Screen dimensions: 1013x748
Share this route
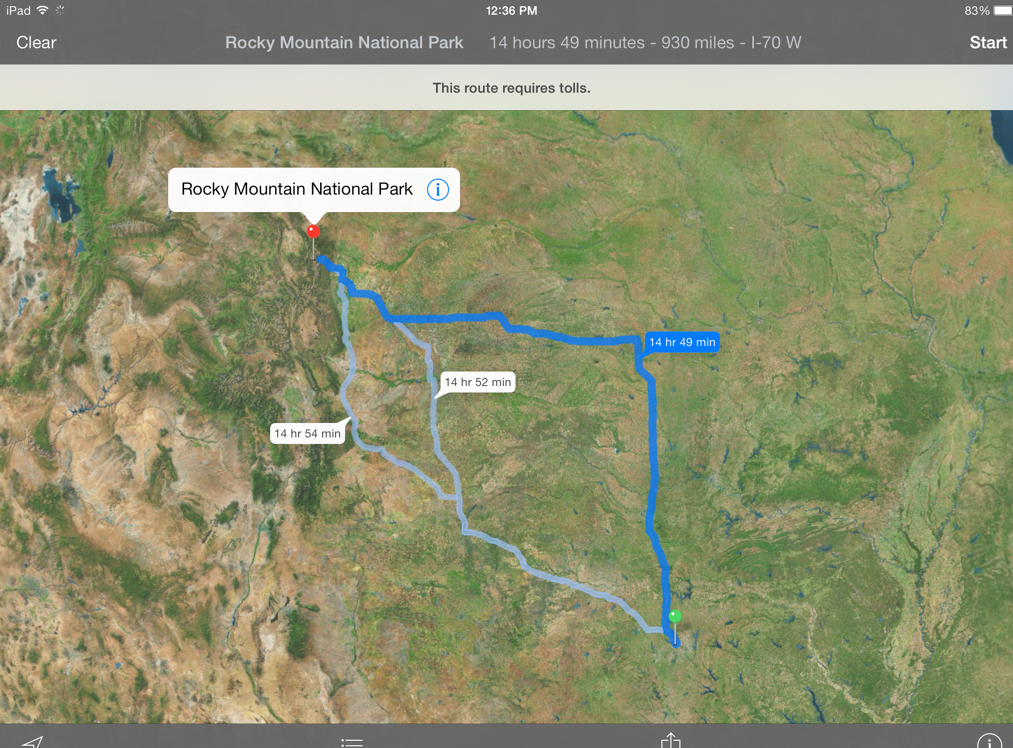(x=670, y=740)
